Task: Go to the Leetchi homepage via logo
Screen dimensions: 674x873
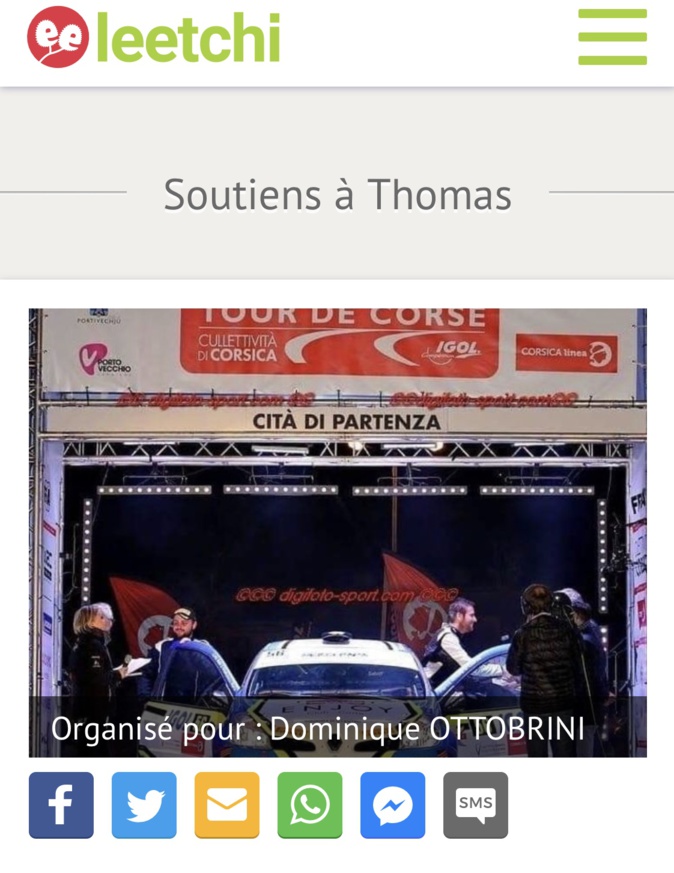Action: [x=153, y=38]
